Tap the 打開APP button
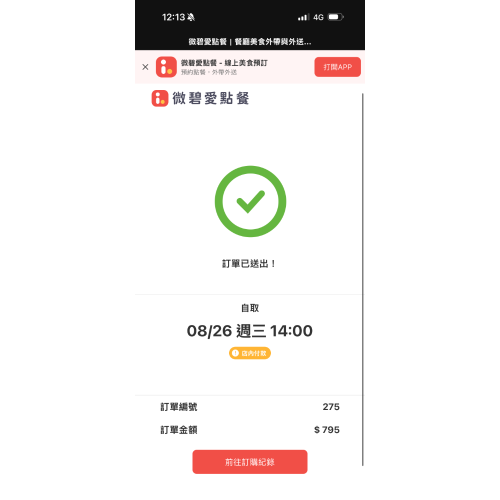This screenshot has height=500, width=500. tap(337, 67)
